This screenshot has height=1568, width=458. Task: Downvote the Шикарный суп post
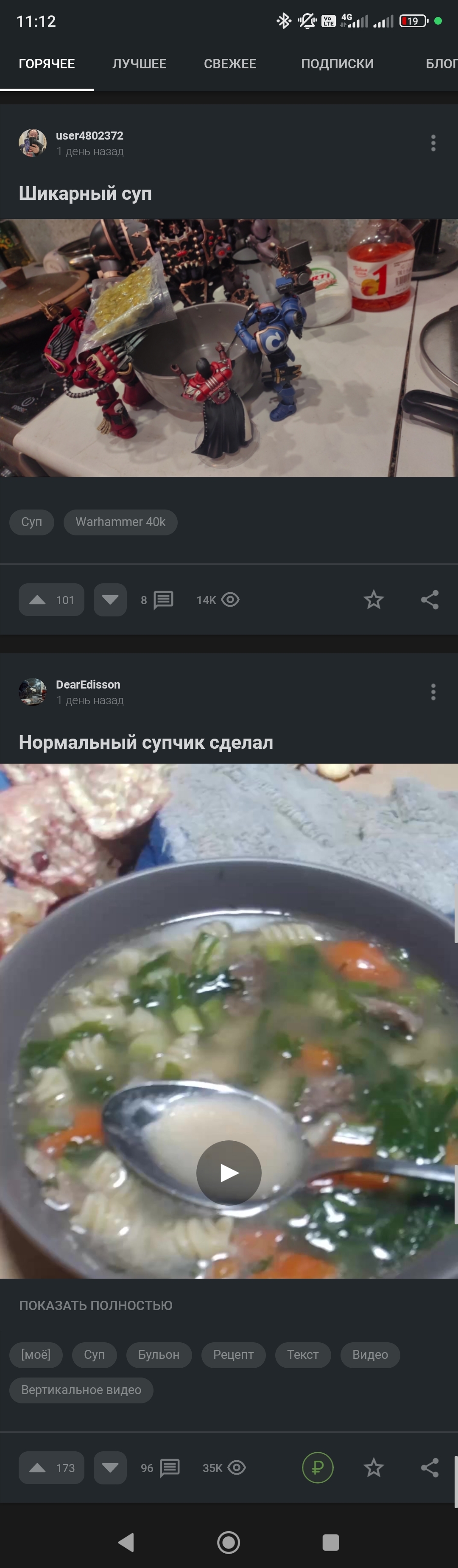click(110, 599)
